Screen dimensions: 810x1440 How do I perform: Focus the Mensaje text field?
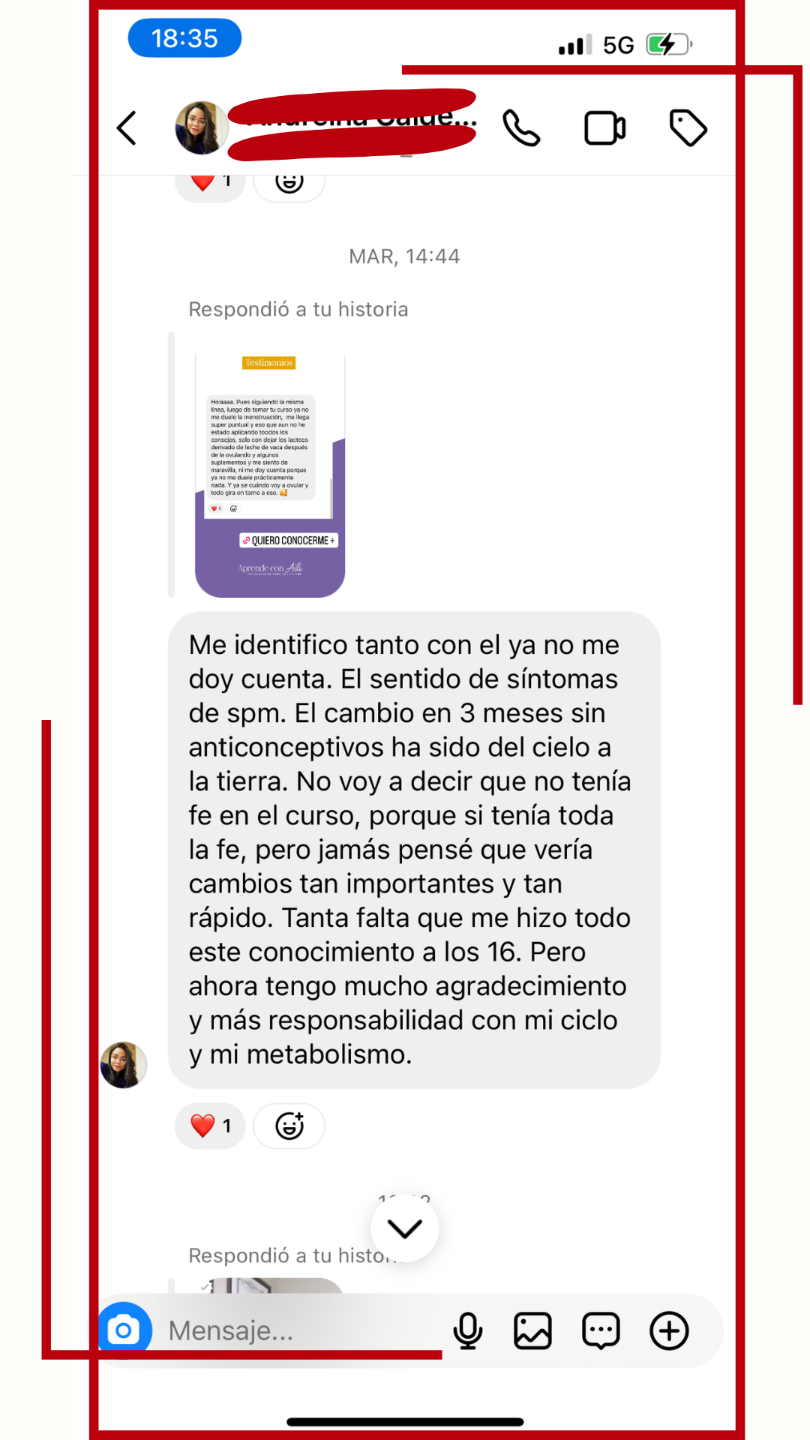[x=300, y=1331]
